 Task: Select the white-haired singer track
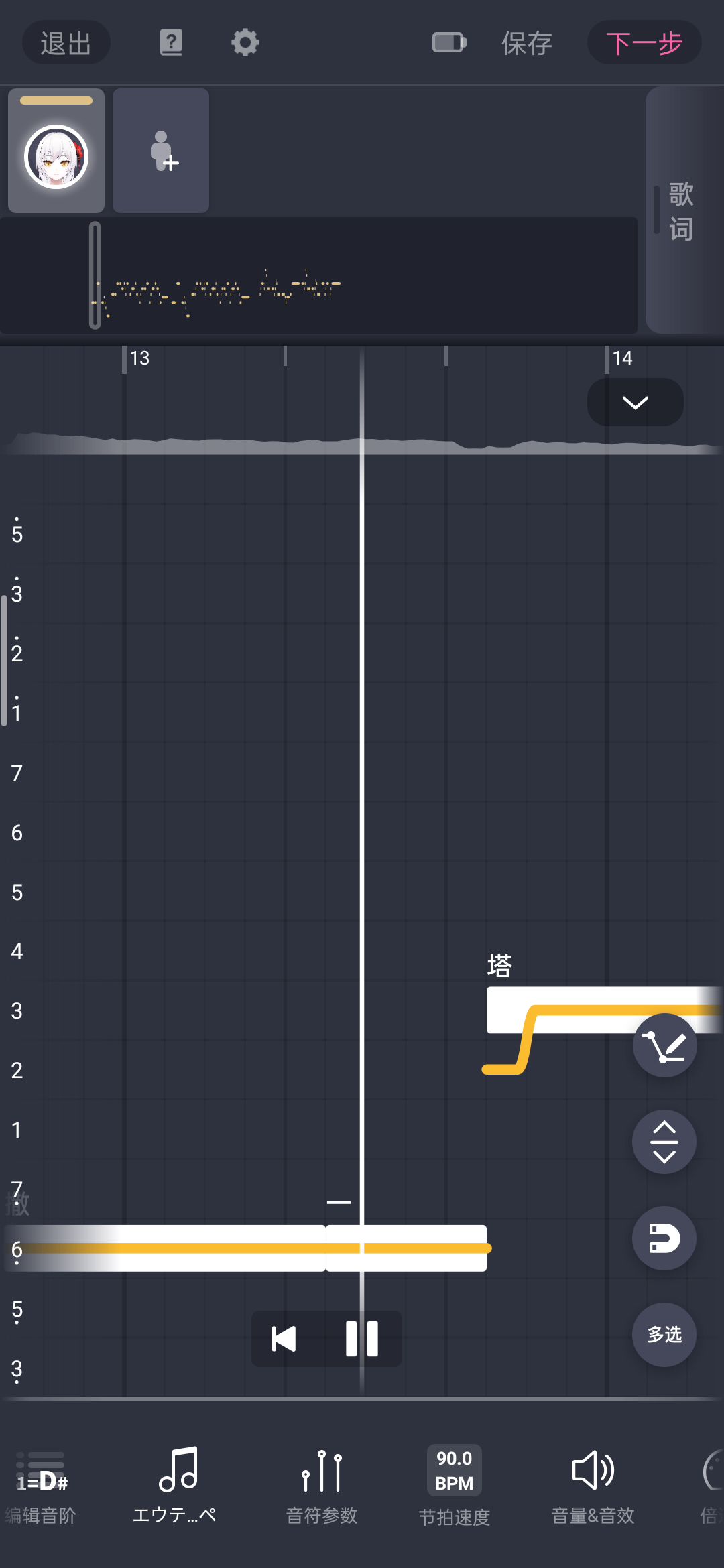pyautogui.click(x=56, y=151)
